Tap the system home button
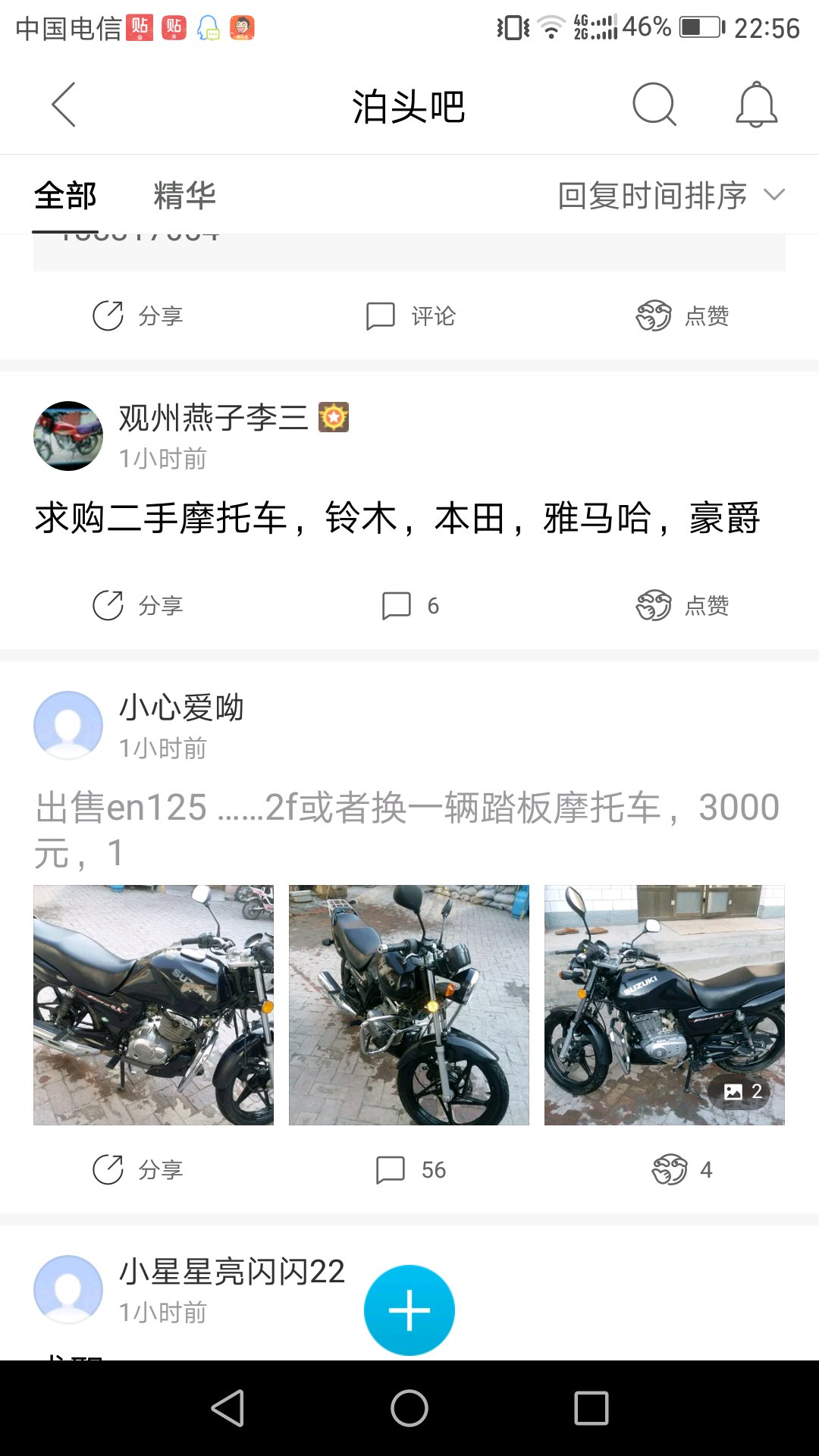 tap(409, 1408)
